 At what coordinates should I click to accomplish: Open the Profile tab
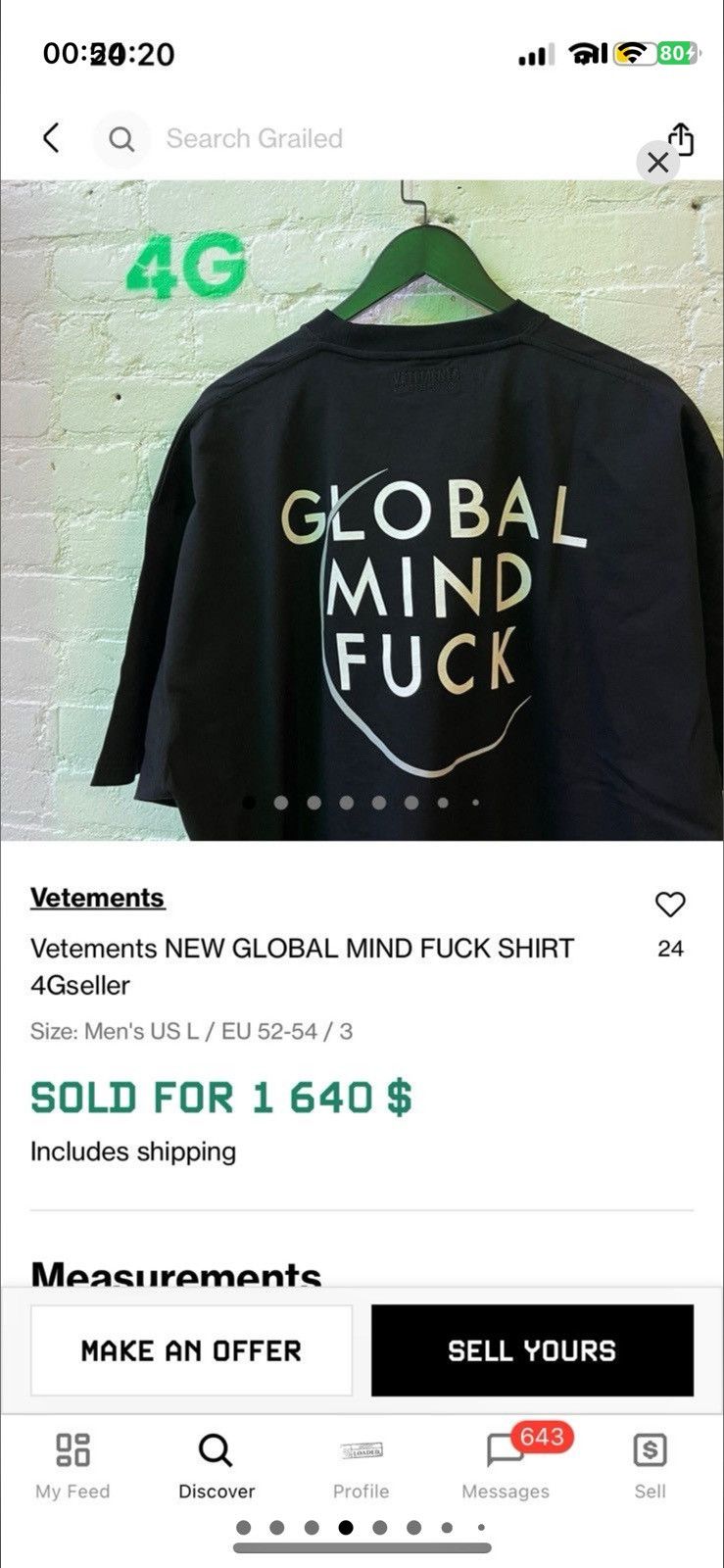pos(361,1466)
